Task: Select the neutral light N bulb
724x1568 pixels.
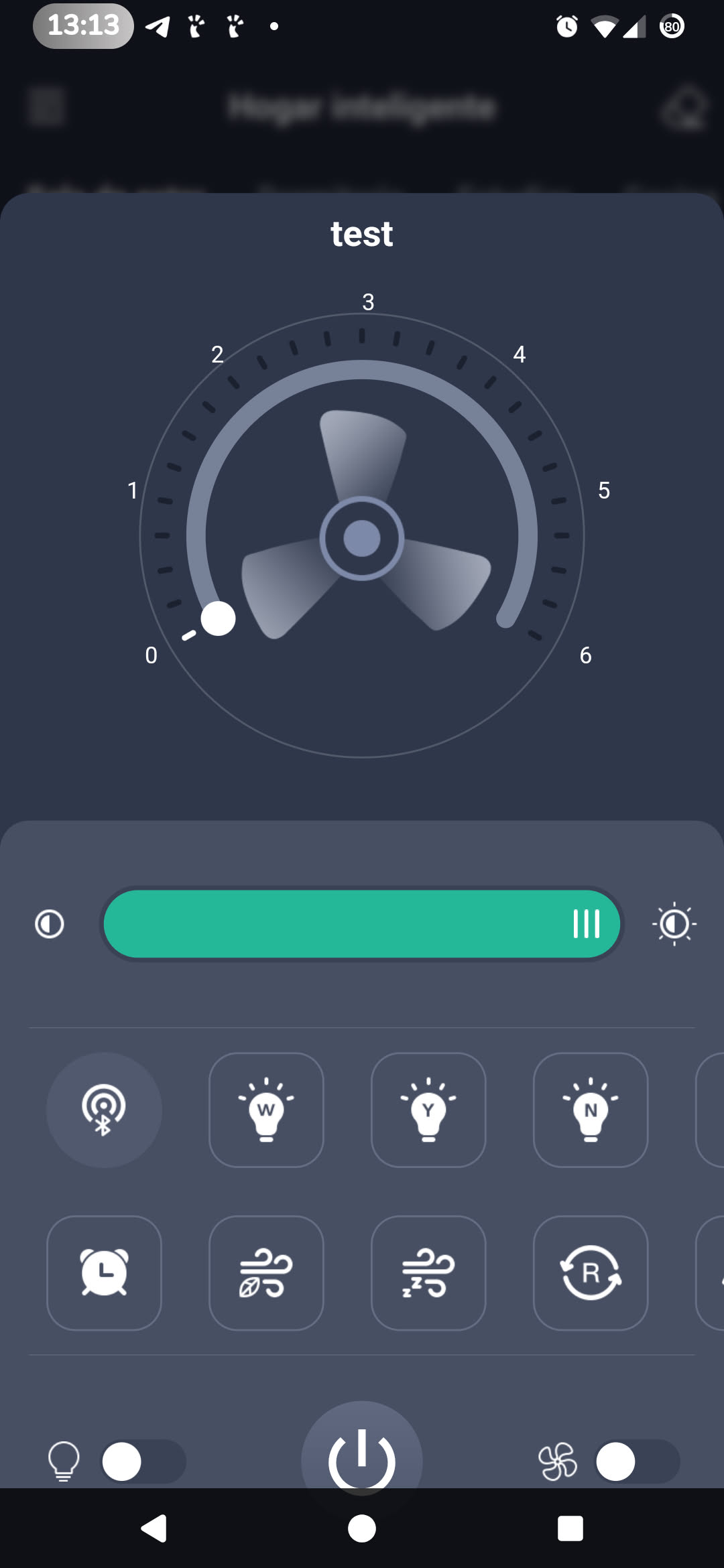Action: 591,1110
